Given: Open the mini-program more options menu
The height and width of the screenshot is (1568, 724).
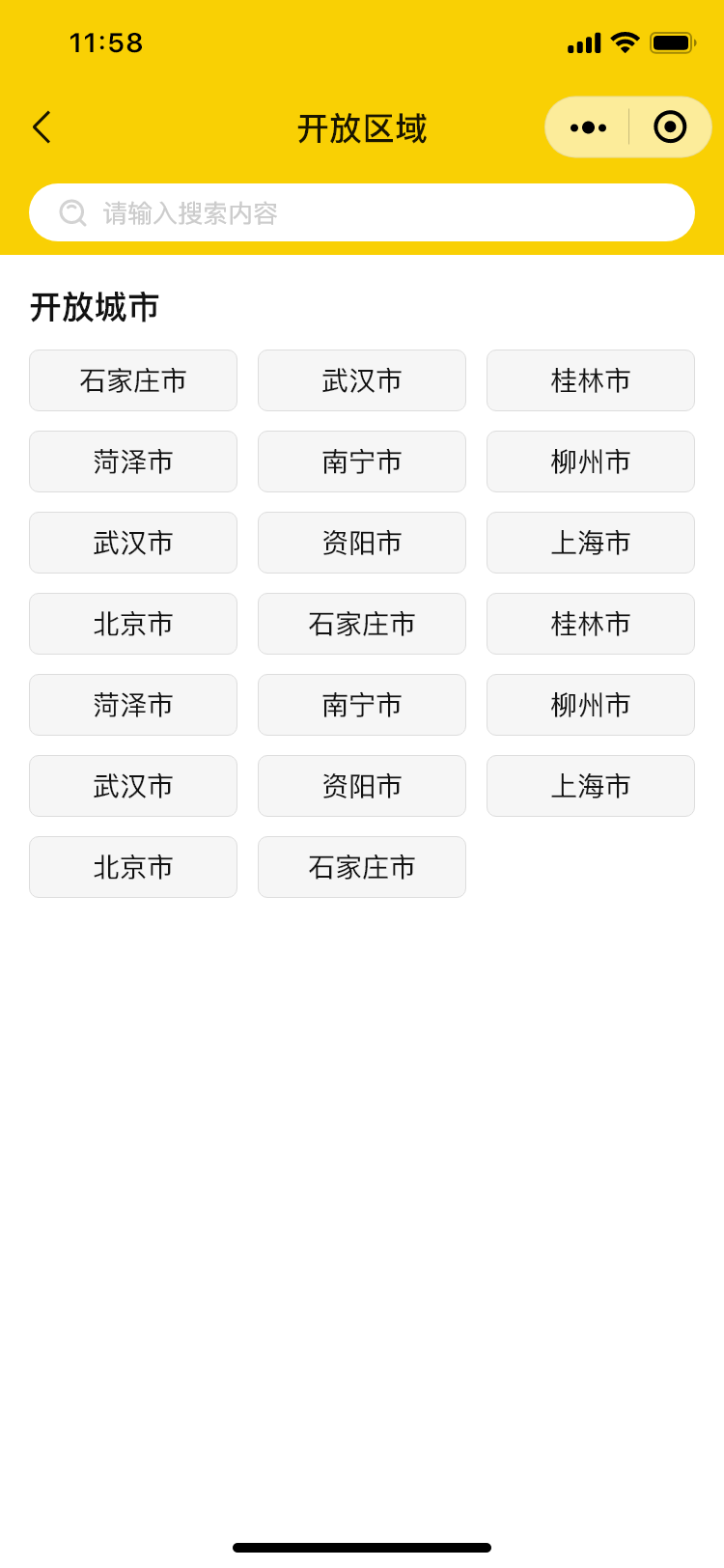Looking at the screenshot, I should click(x=588, y=127).
